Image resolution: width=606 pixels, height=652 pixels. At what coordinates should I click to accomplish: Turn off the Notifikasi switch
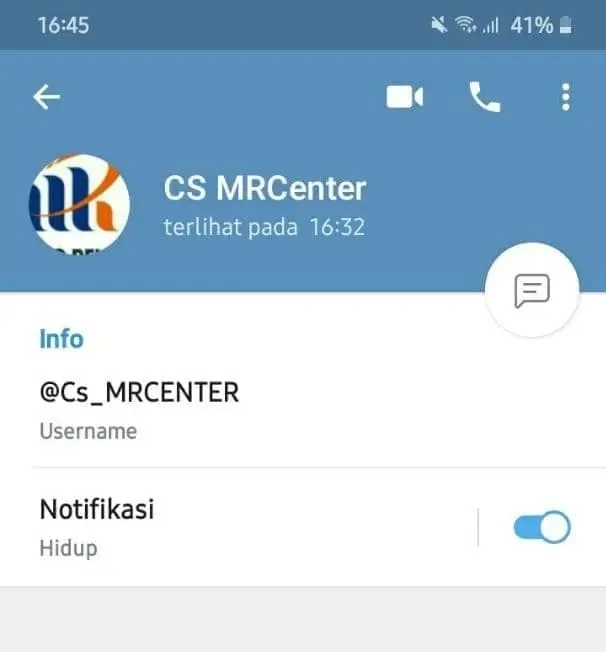pos(541,527)
